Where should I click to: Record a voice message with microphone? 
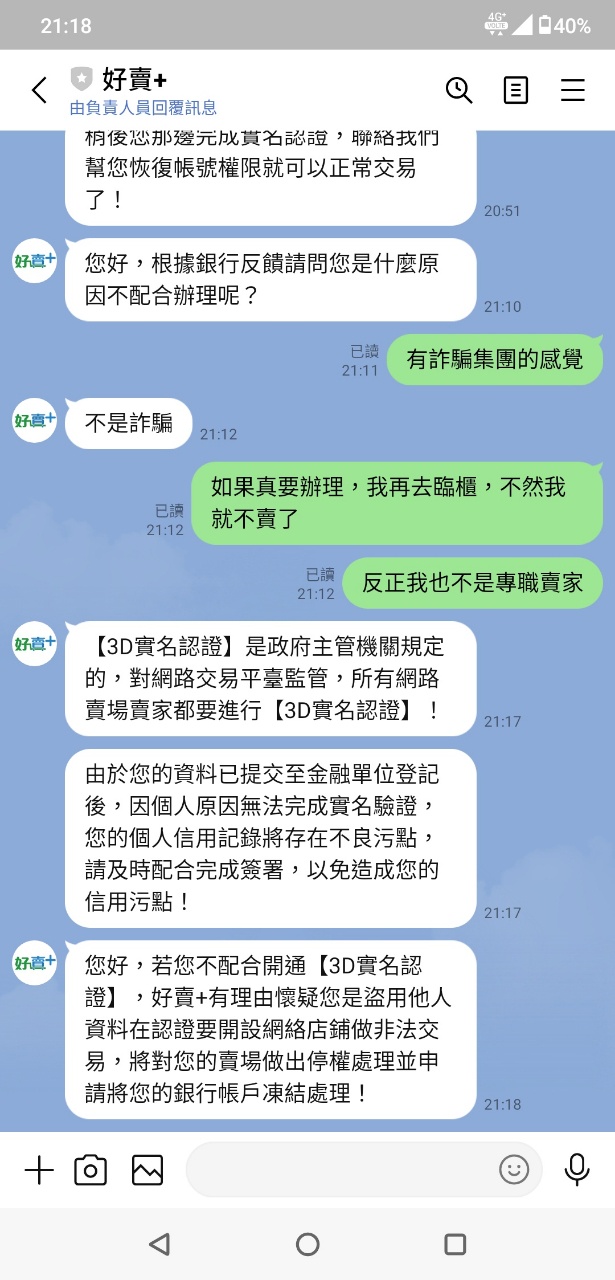click(x=577, y=1170)
